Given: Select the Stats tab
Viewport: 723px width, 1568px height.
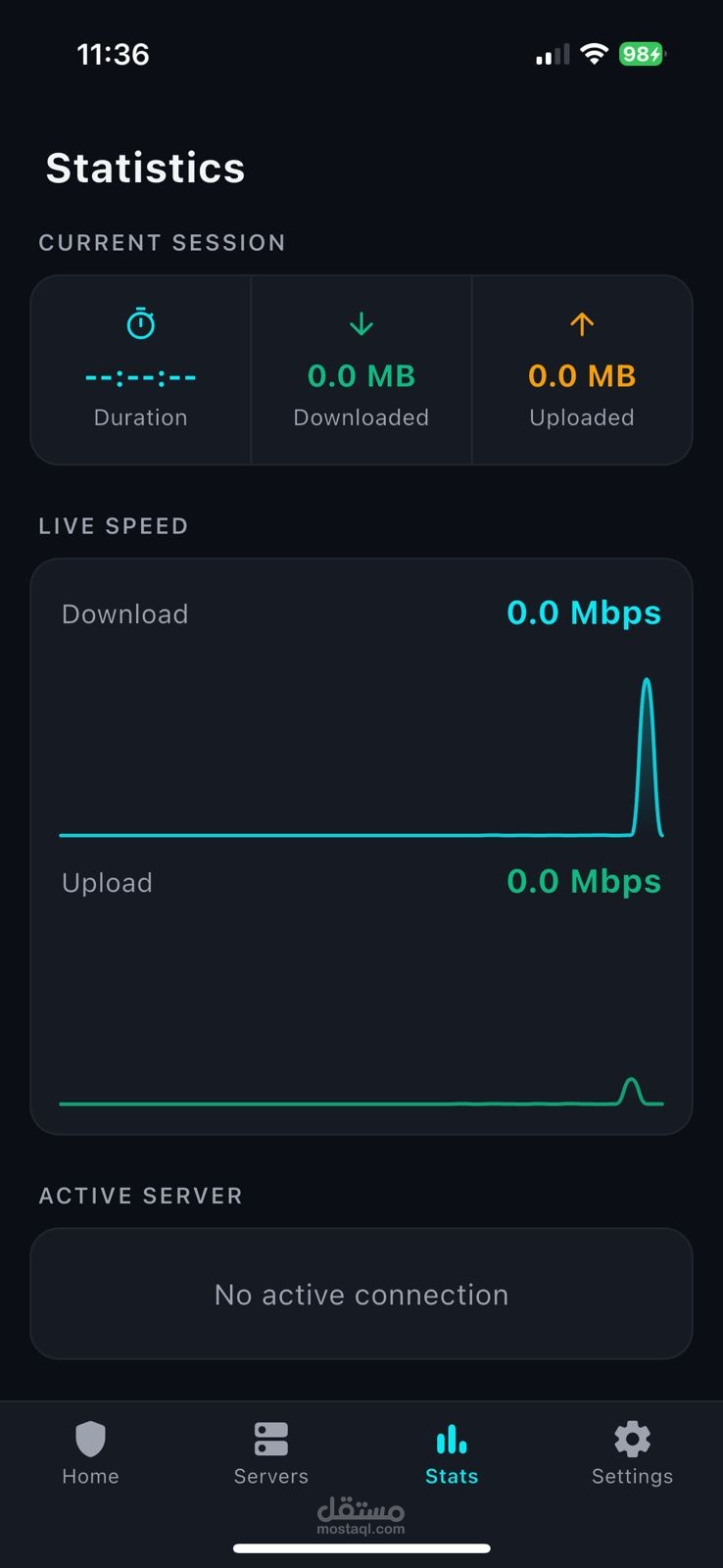Looking at the screenshot, I should [452, 1452].
